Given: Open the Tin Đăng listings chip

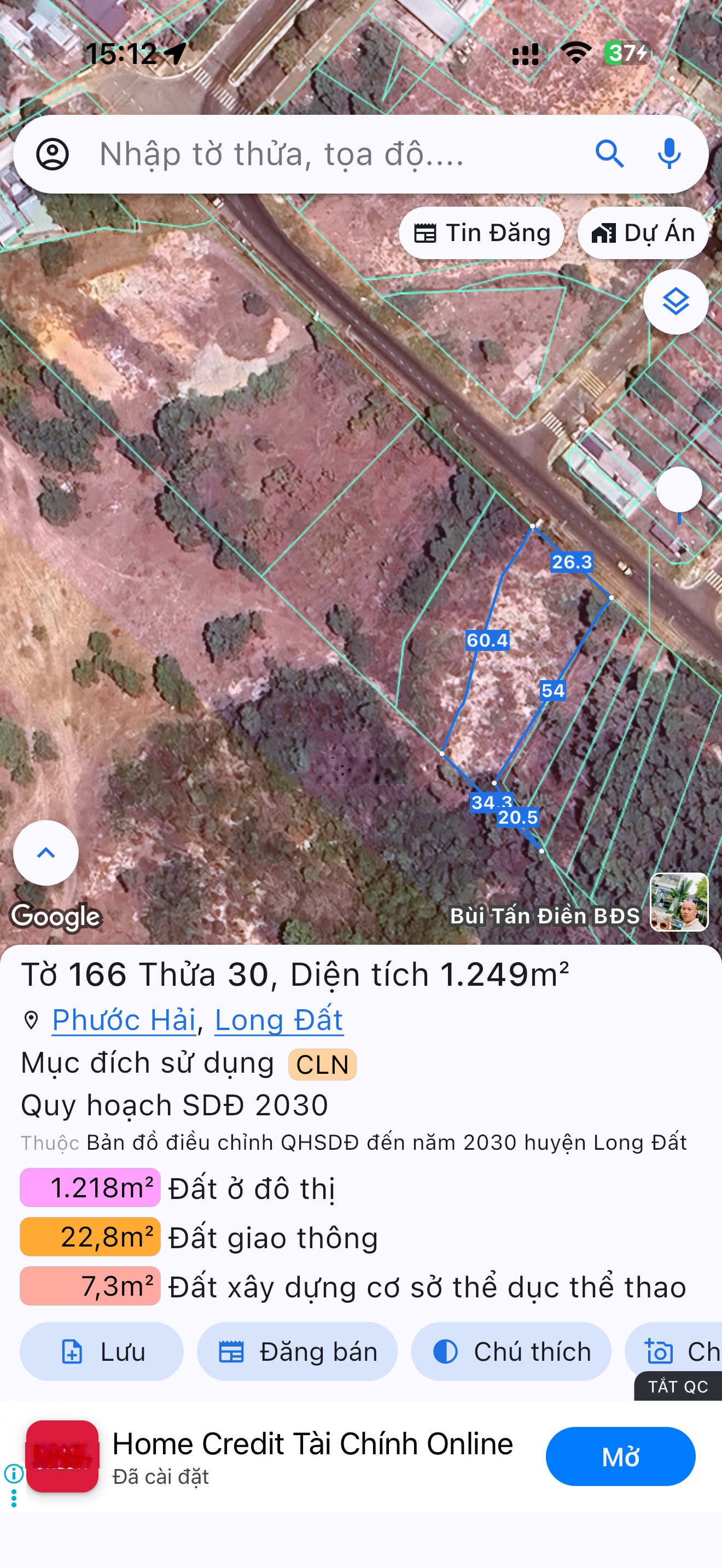Looking at the screenshot, I should [x=481, y=233].
